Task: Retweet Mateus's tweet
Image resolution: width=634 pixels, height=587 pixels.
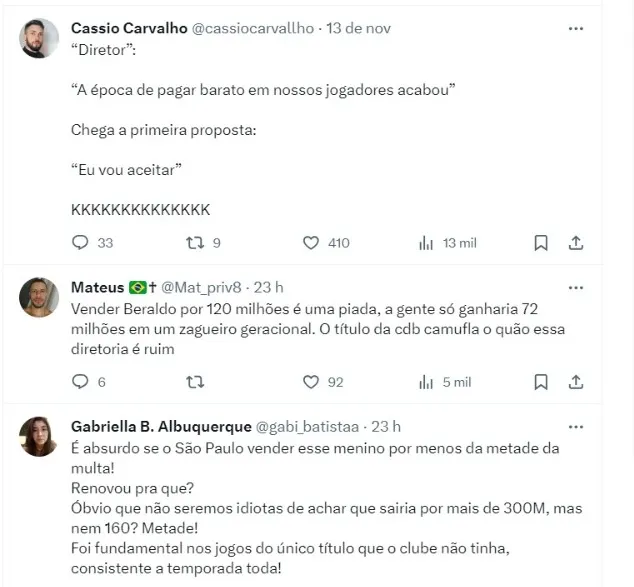Action: click(x=196, y=381)
